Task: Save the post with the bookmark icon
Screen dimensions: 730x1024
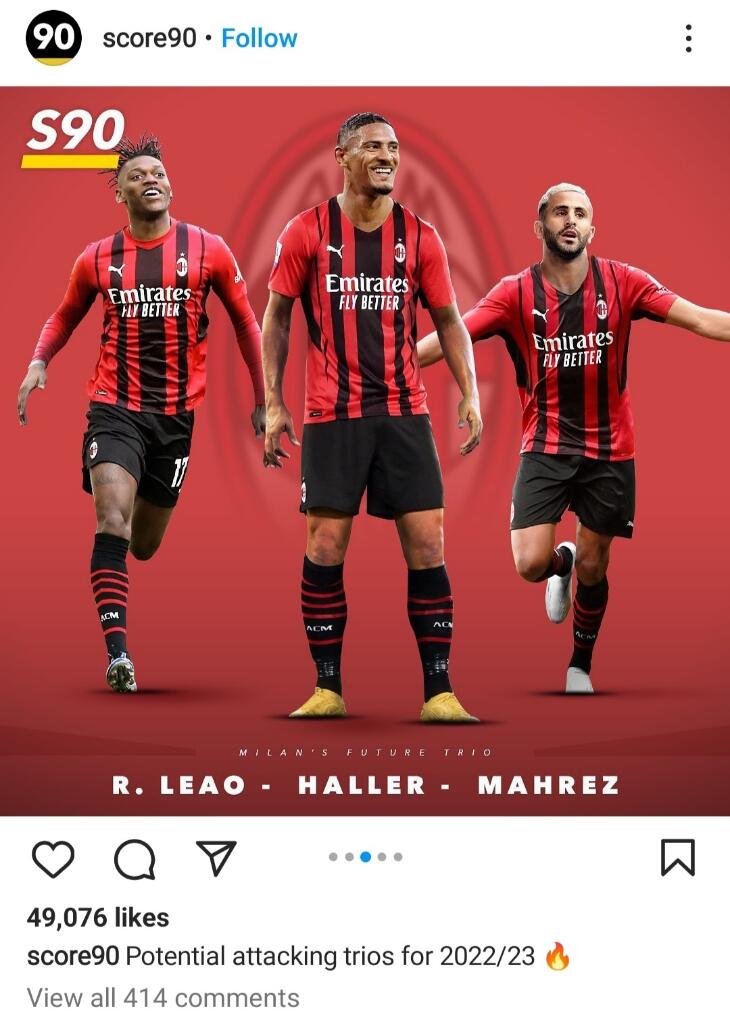Action: [677, 857]
